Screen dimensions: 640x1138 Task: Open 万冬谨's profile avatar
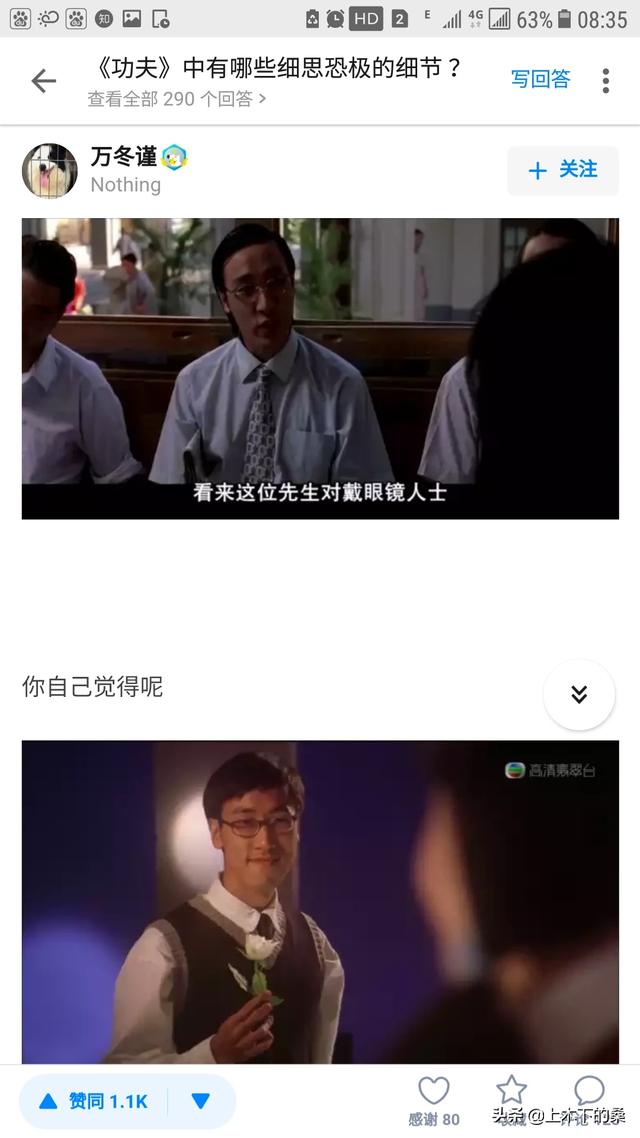coord(50,170)
